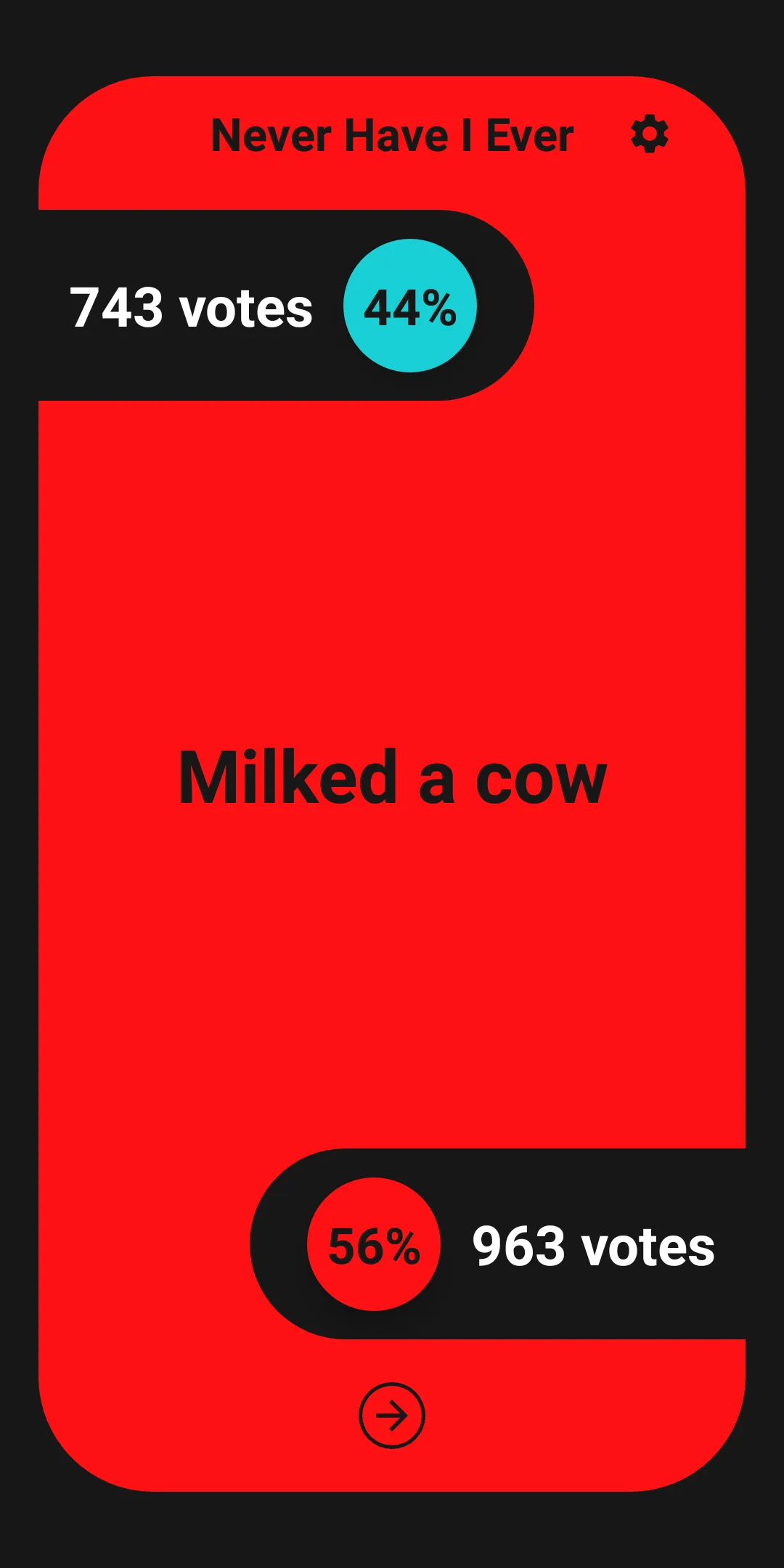
Task: Go to the next statement arrow
Action: point(392,1415)
